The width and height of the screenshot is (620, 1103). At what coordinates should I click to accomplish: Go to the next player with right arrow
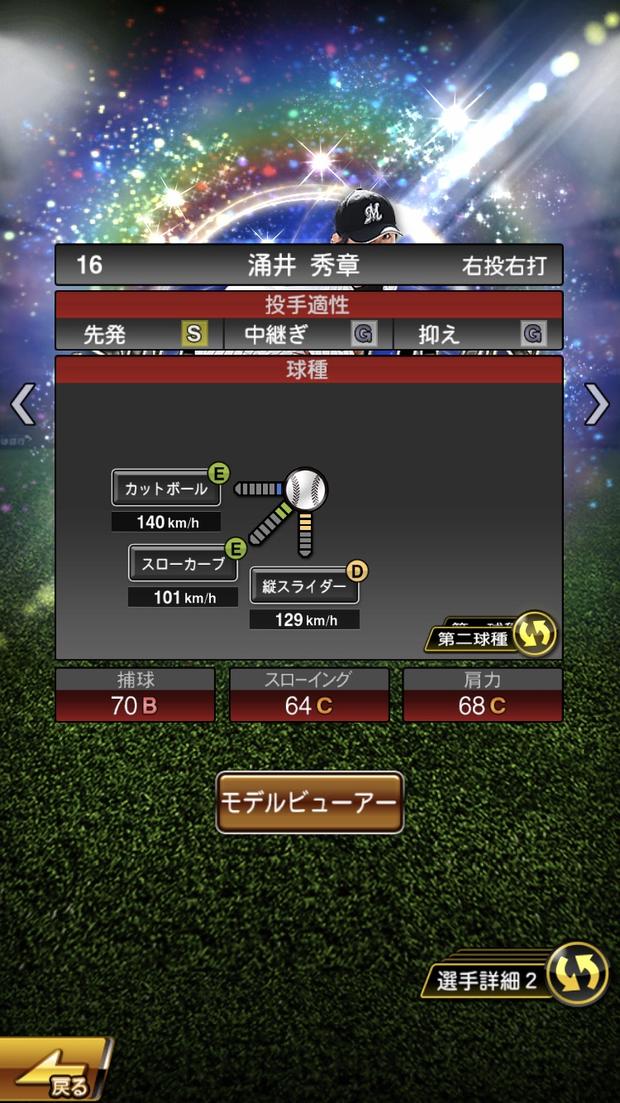(x=597, y=405)
